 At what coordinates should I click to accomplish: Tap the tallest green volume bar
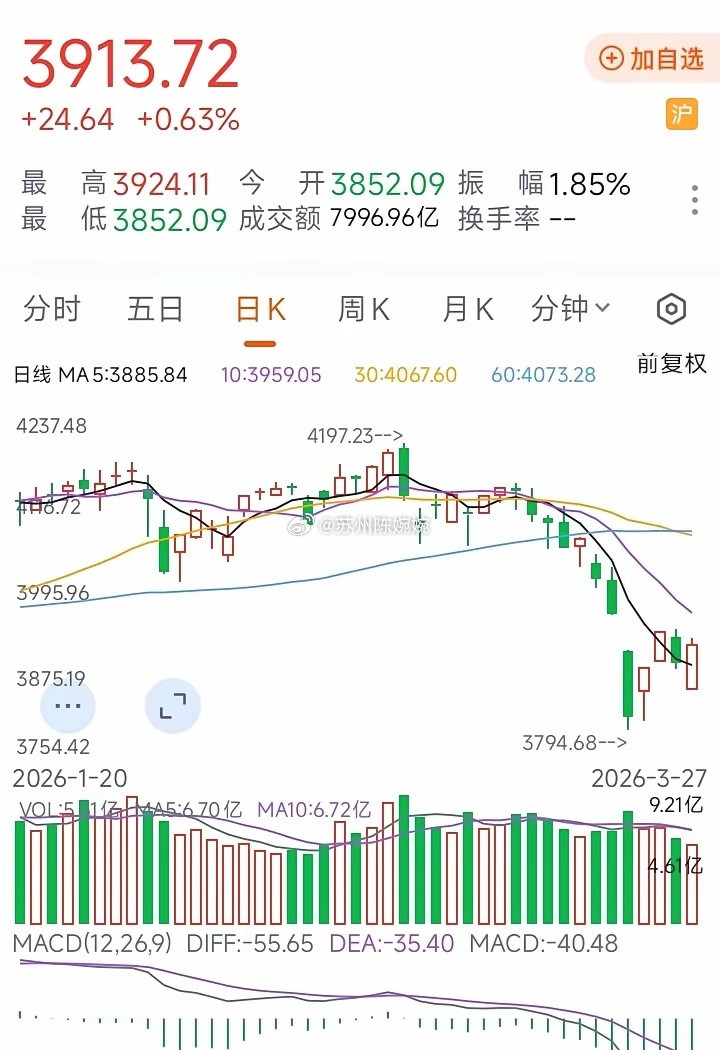tap(402, 850)
